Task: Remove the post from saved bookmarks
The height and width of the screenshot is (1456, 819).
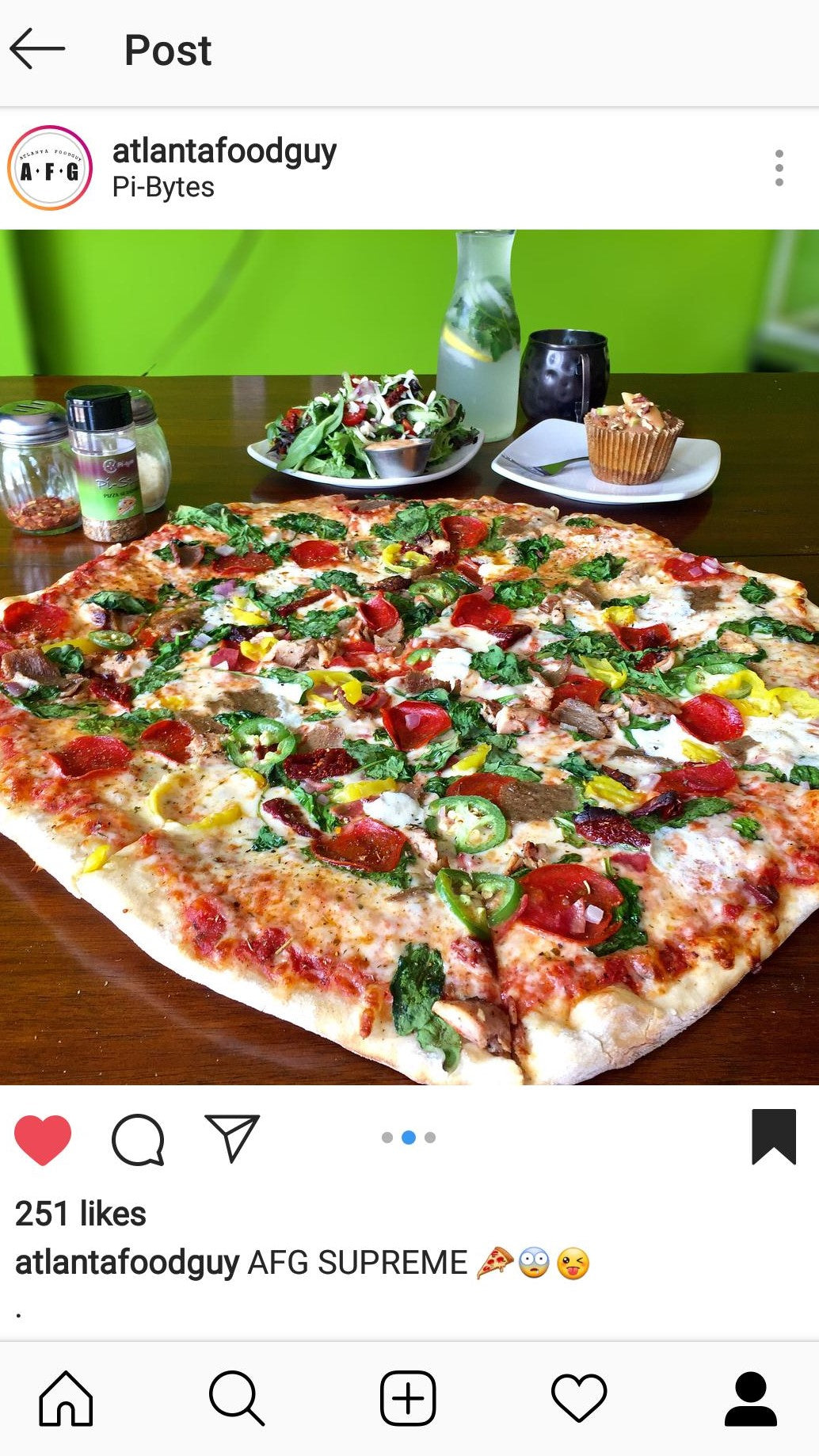Action: pyautogui.click(x=773, y=1137)
